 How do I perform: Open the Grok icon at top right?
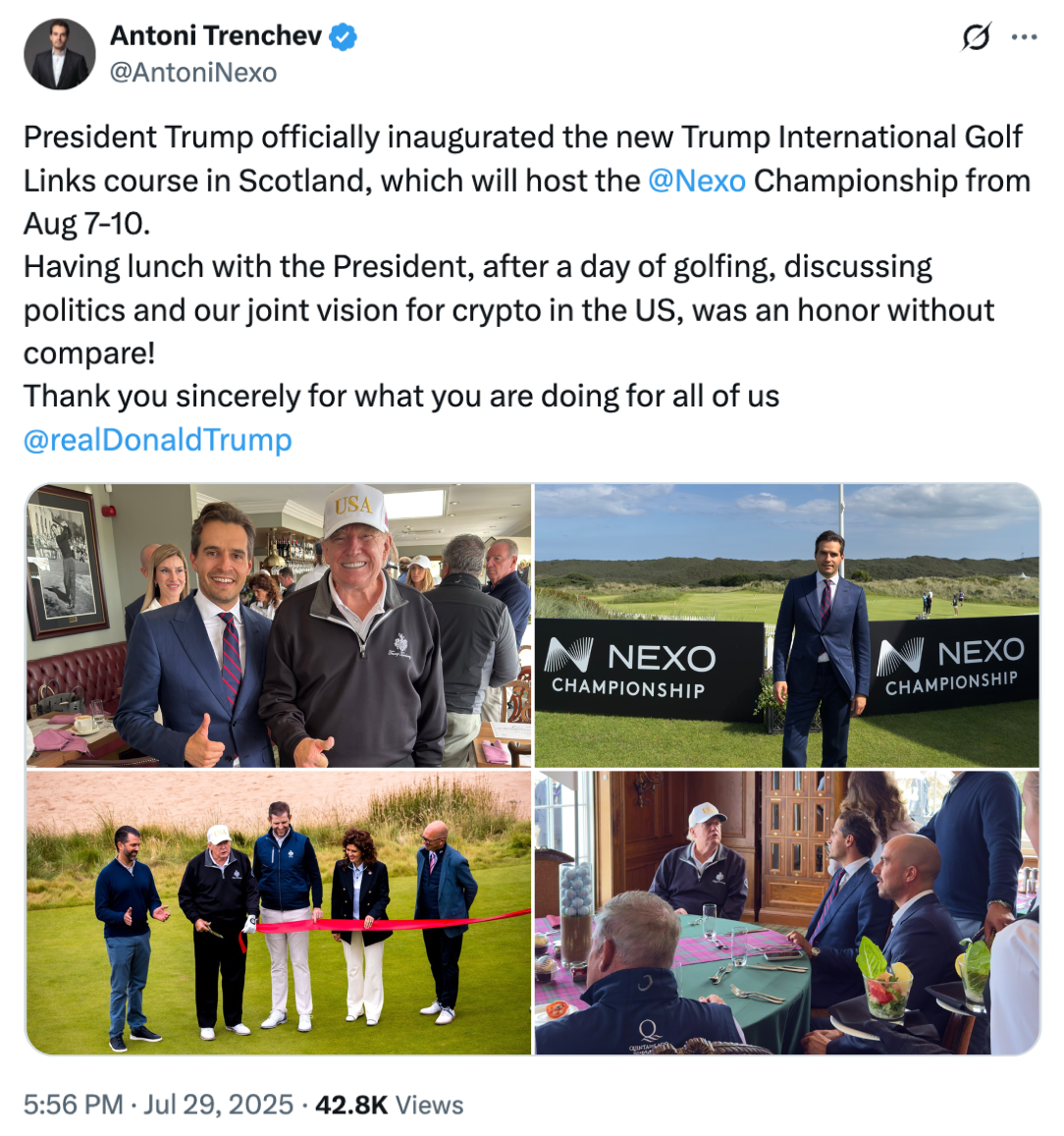pos(976,37)
